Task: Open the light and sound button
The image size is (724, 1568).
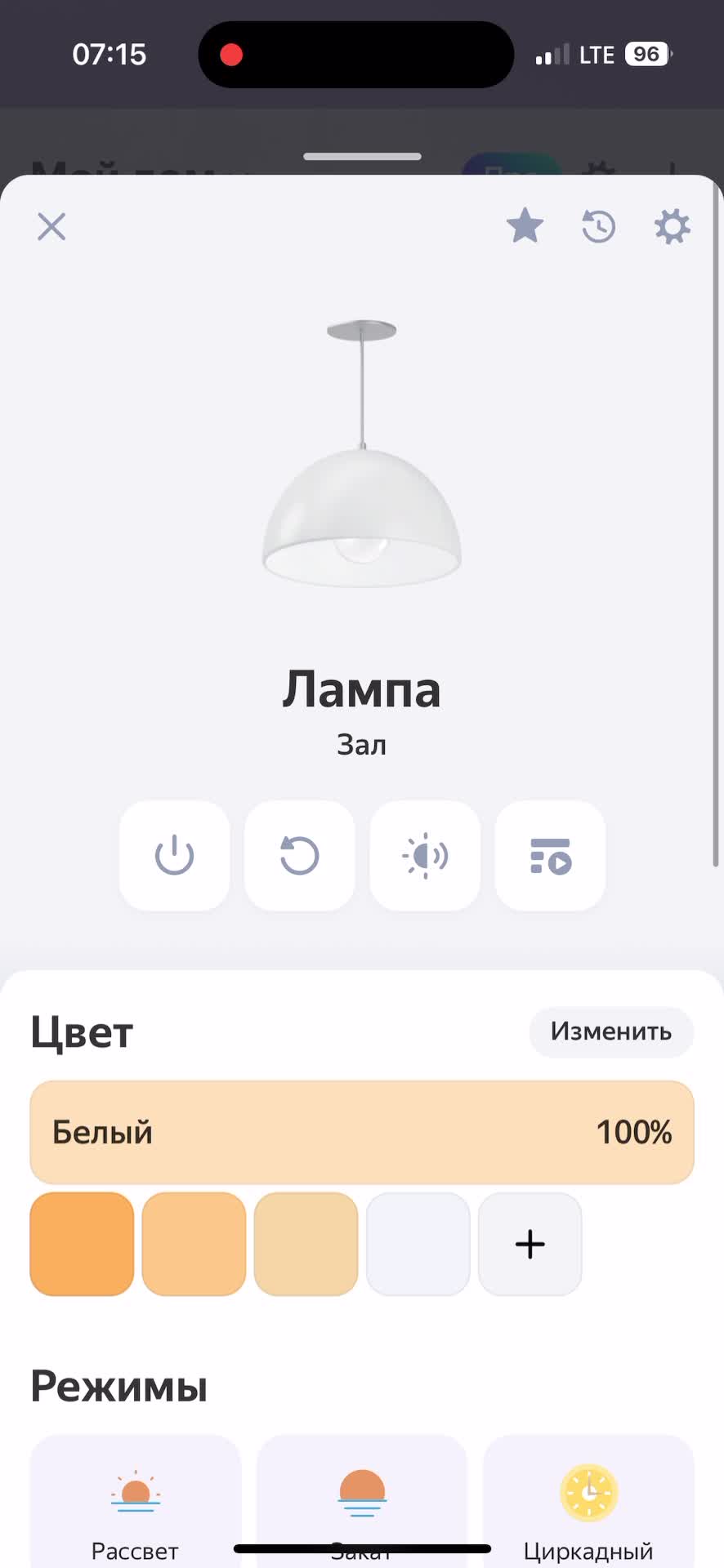Action: click(425, 856)
